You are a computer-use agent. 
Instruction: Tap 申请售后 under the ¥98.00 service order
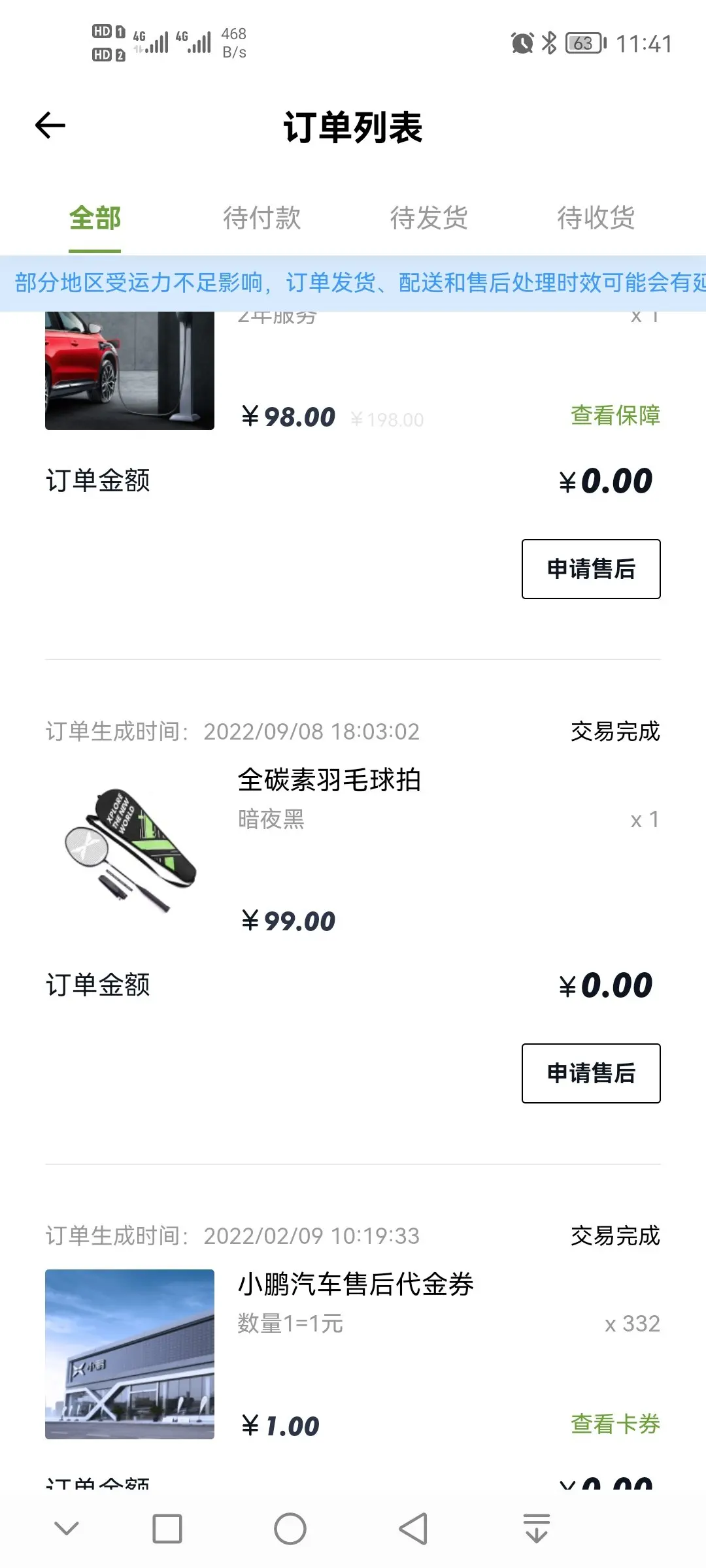591,569
